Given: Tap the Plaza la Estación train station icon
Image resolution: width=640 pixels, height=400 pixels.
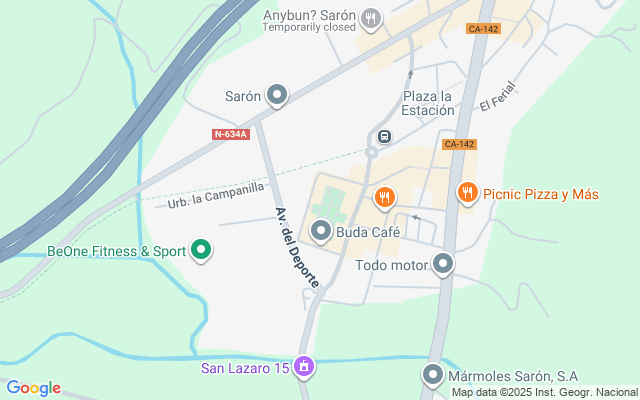Looking at the screenshot, I should coord(384,137).
